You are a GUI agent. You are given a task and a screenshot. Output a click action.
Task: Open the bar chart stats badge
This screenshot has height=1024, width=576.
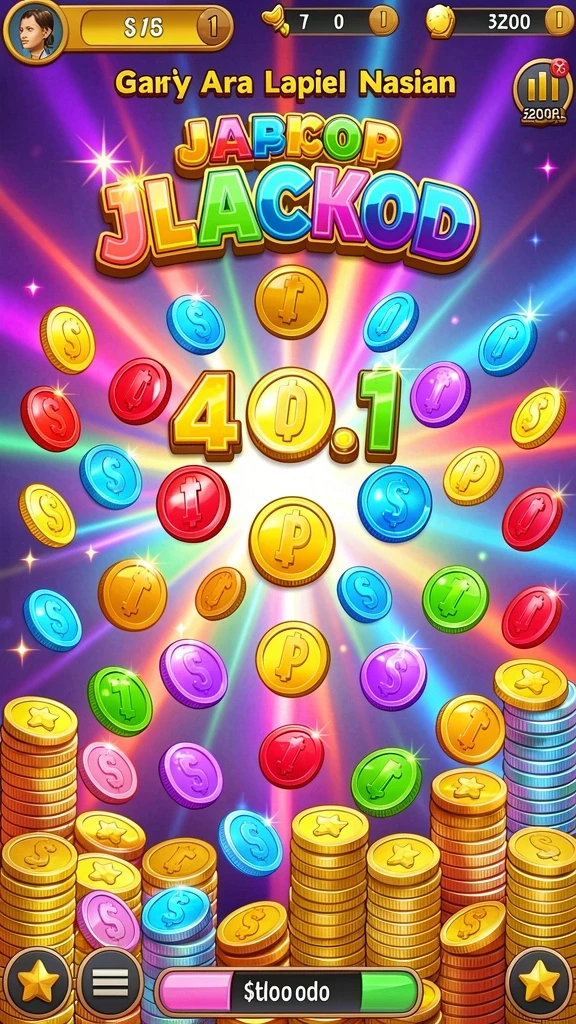541,93
